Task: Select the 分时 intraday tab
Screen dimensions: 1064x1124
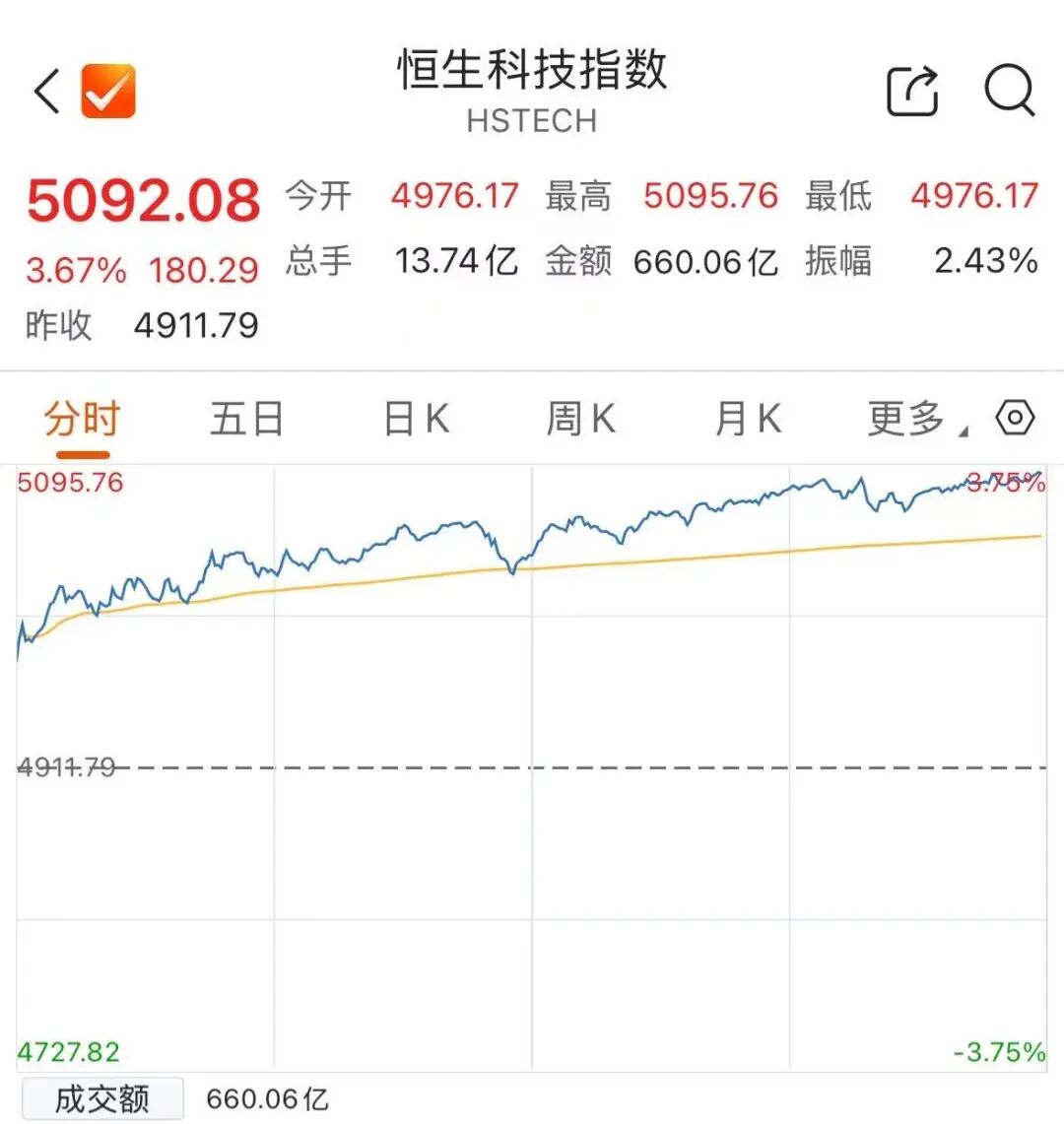Action: tap(82, 420)
